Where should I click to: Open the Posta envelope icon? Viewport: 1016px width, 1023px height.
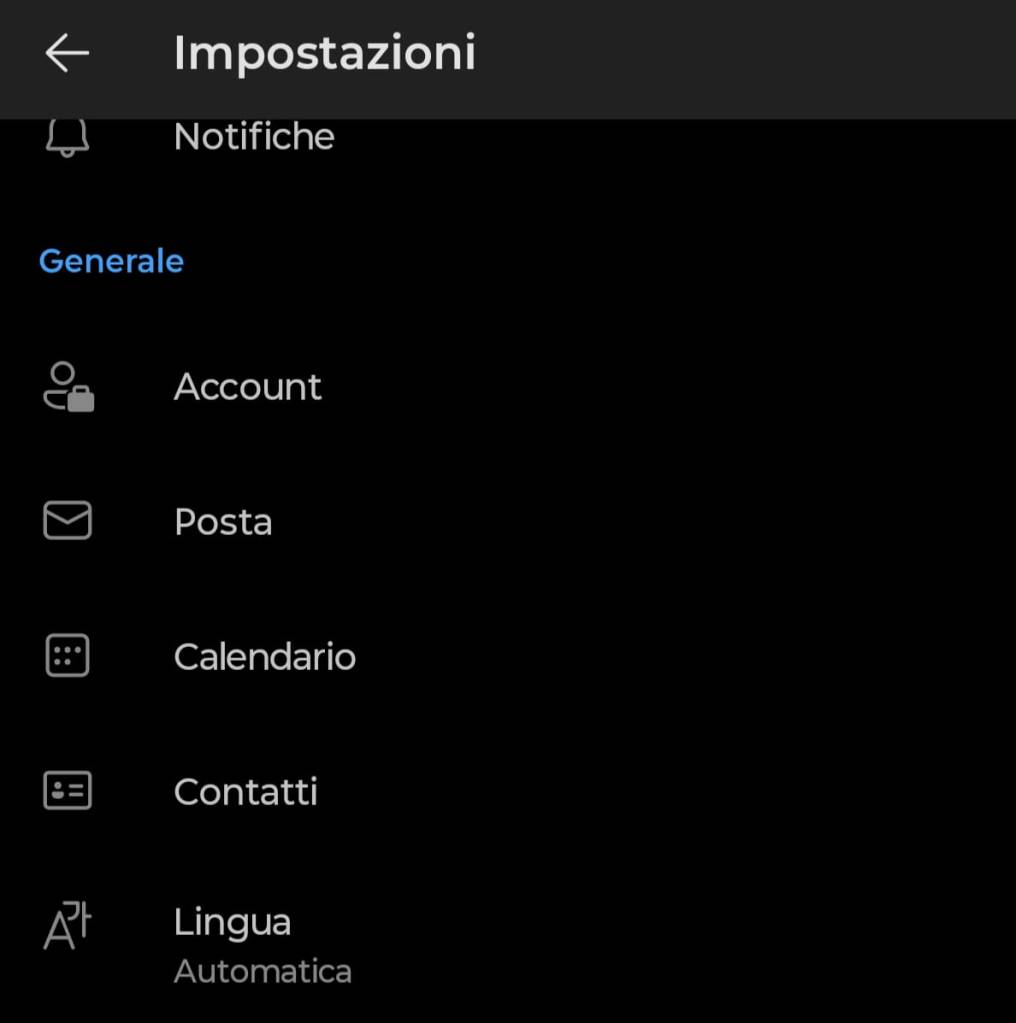[67, 521]
